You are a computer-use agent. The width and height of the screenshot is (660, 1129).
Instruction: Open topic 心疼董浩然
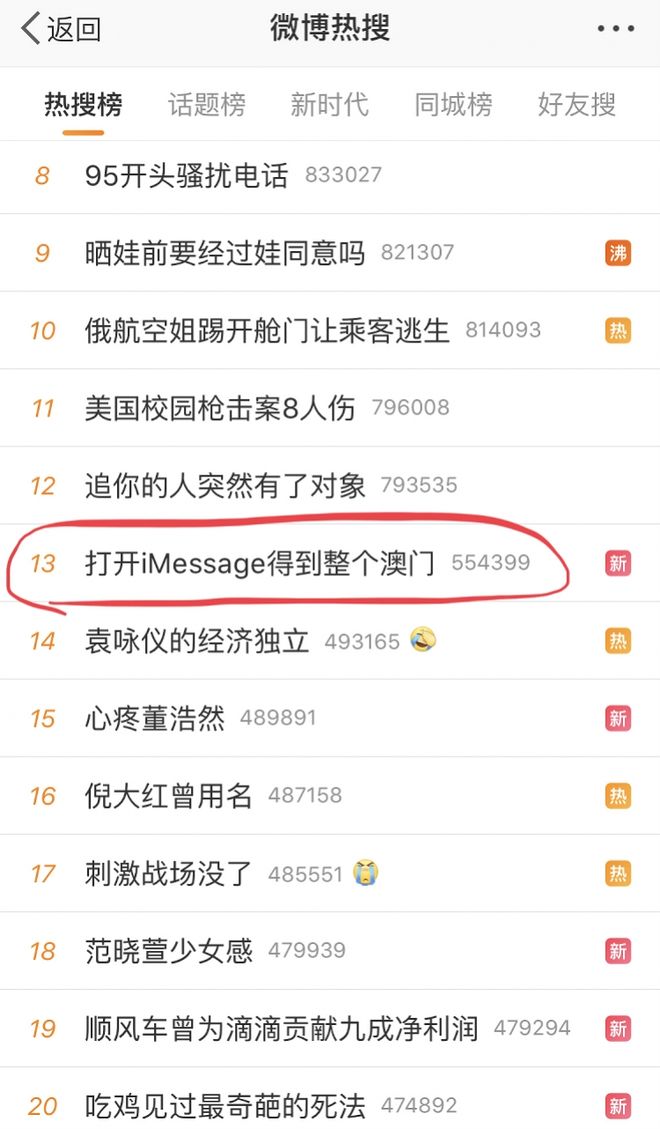click(155, 718)
